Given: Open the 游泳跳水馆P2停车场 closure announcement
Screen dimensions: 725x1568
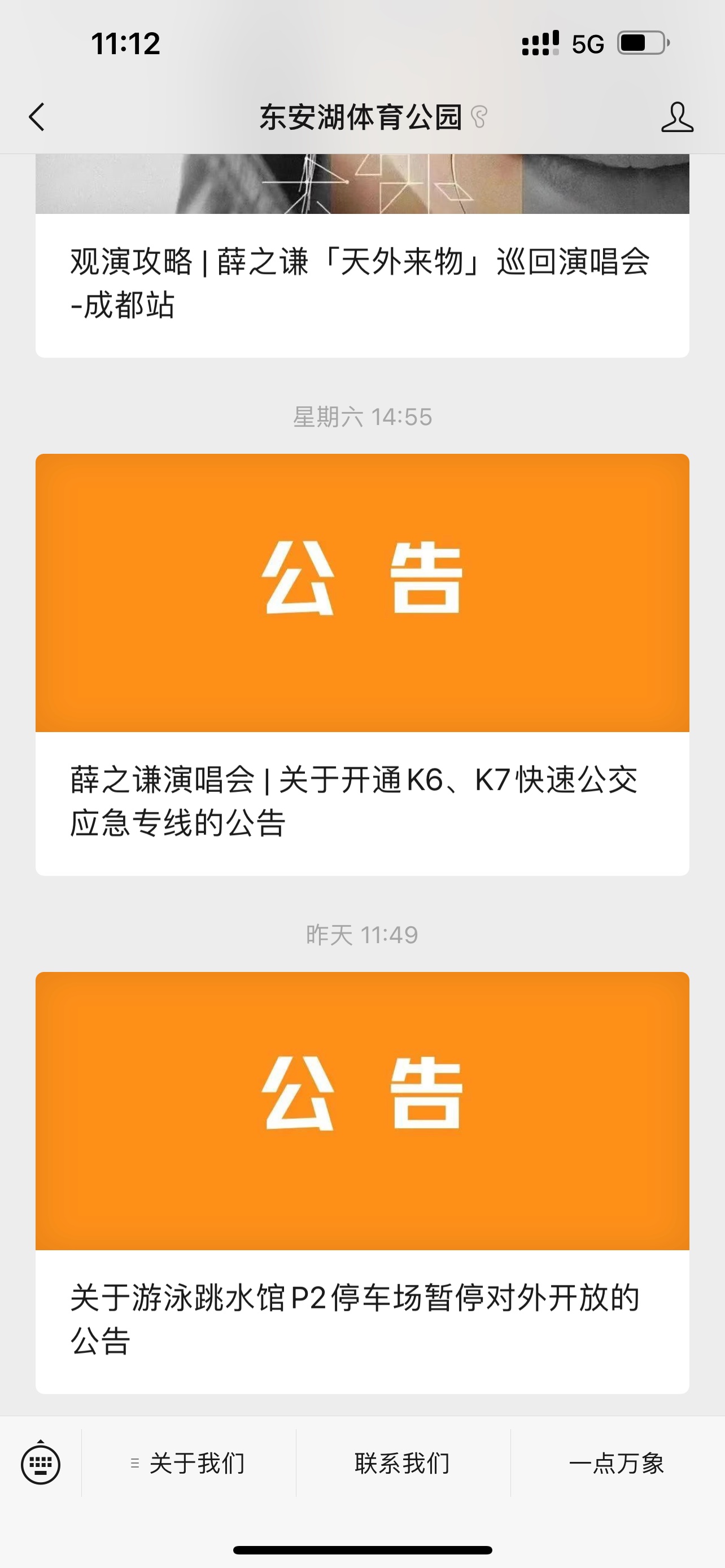Looking at the screenshot, I should tap(361, 1317).
